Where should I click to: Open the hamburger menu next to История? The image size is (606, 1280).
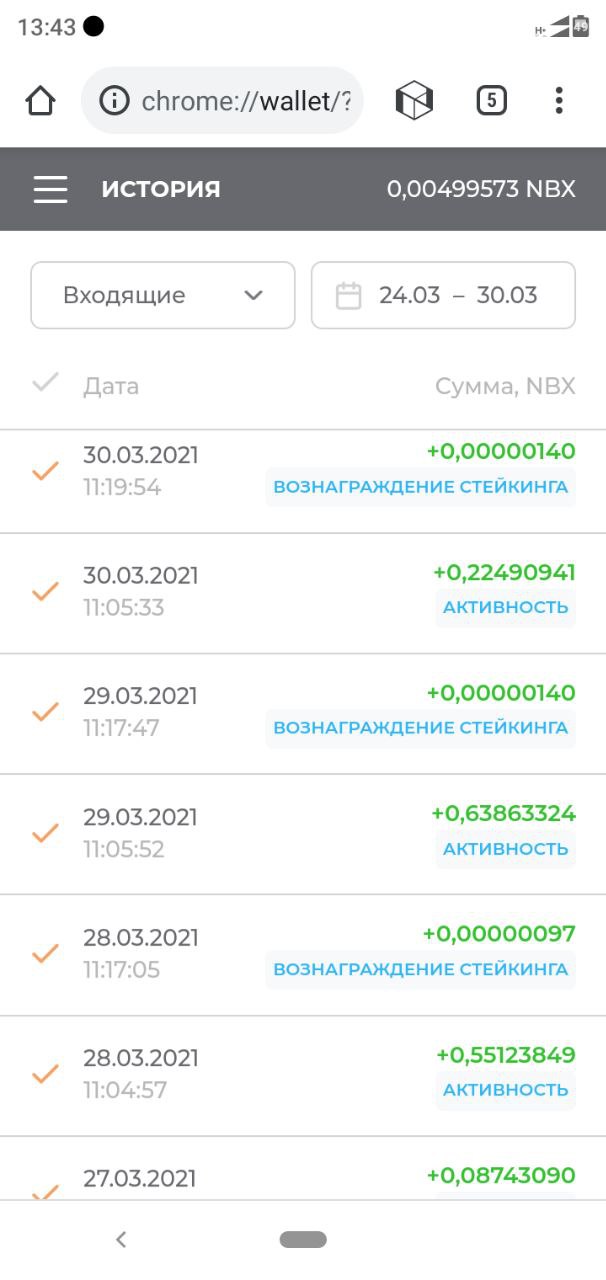[50, 189]
